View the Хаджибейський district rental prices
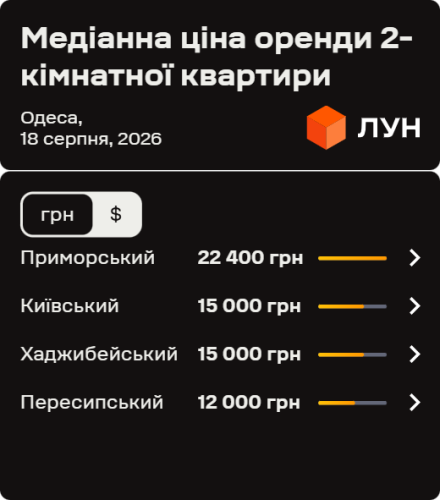Screen dimensions: 440x500 pos(220,354)
